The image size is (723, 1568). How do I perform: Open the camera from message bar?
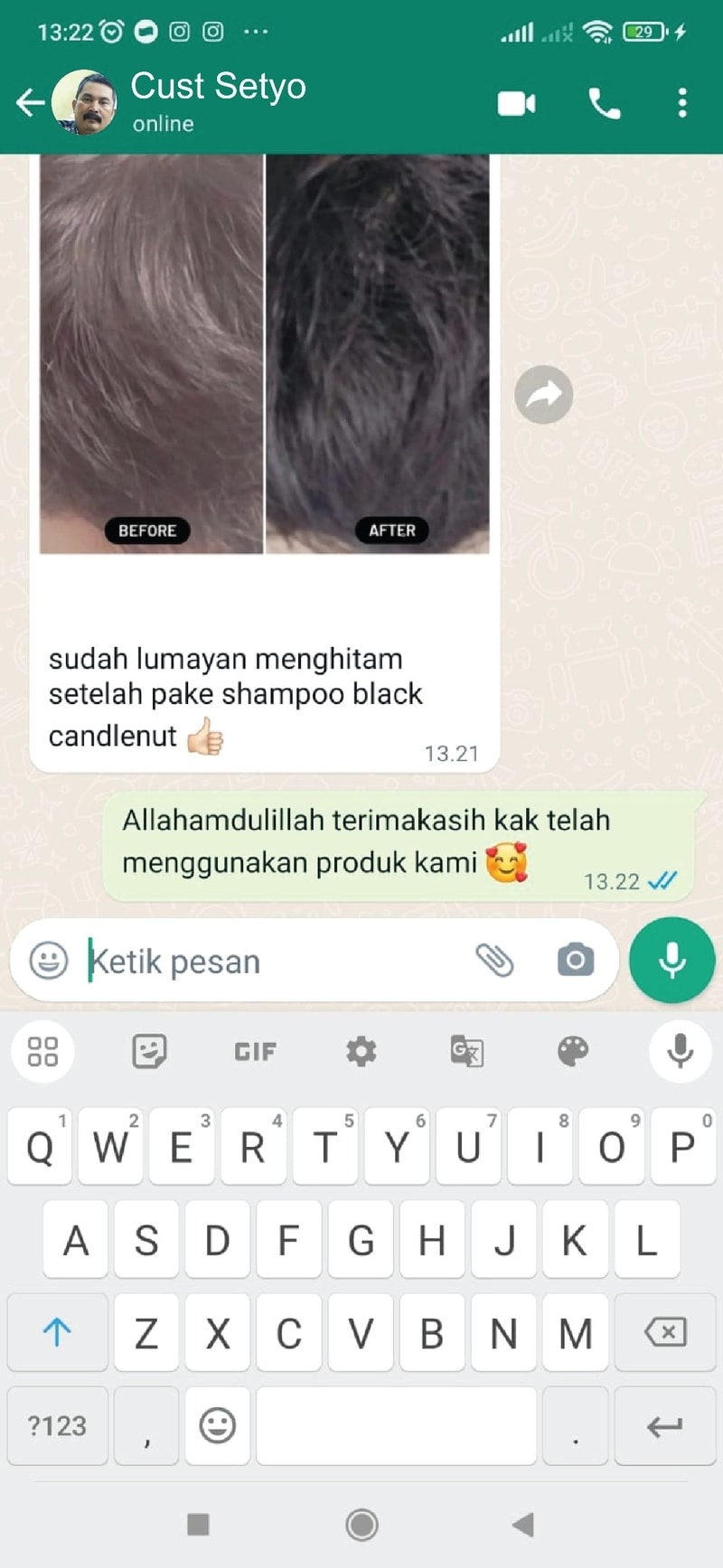575,960
